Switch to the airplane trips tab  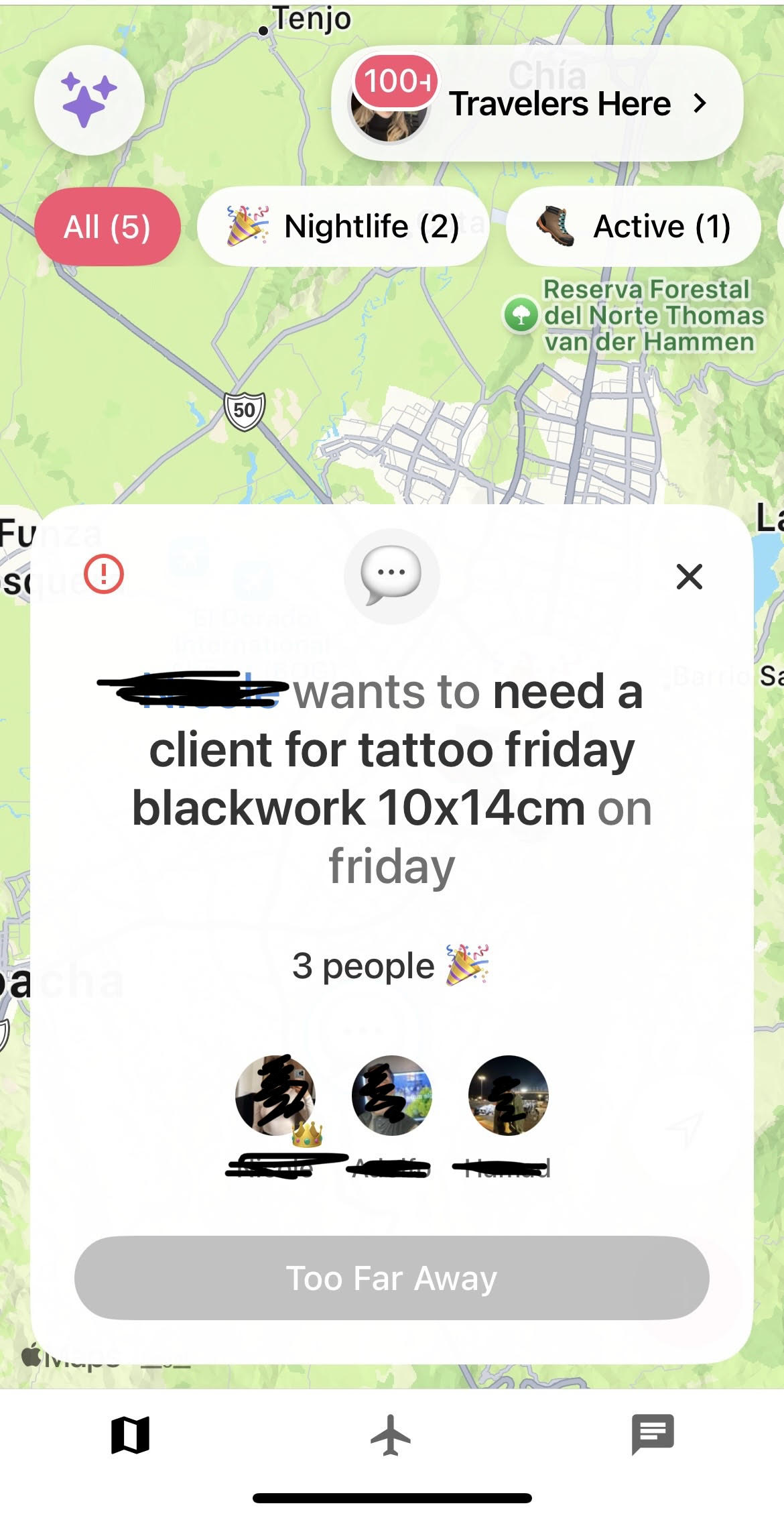point(391,1435)
